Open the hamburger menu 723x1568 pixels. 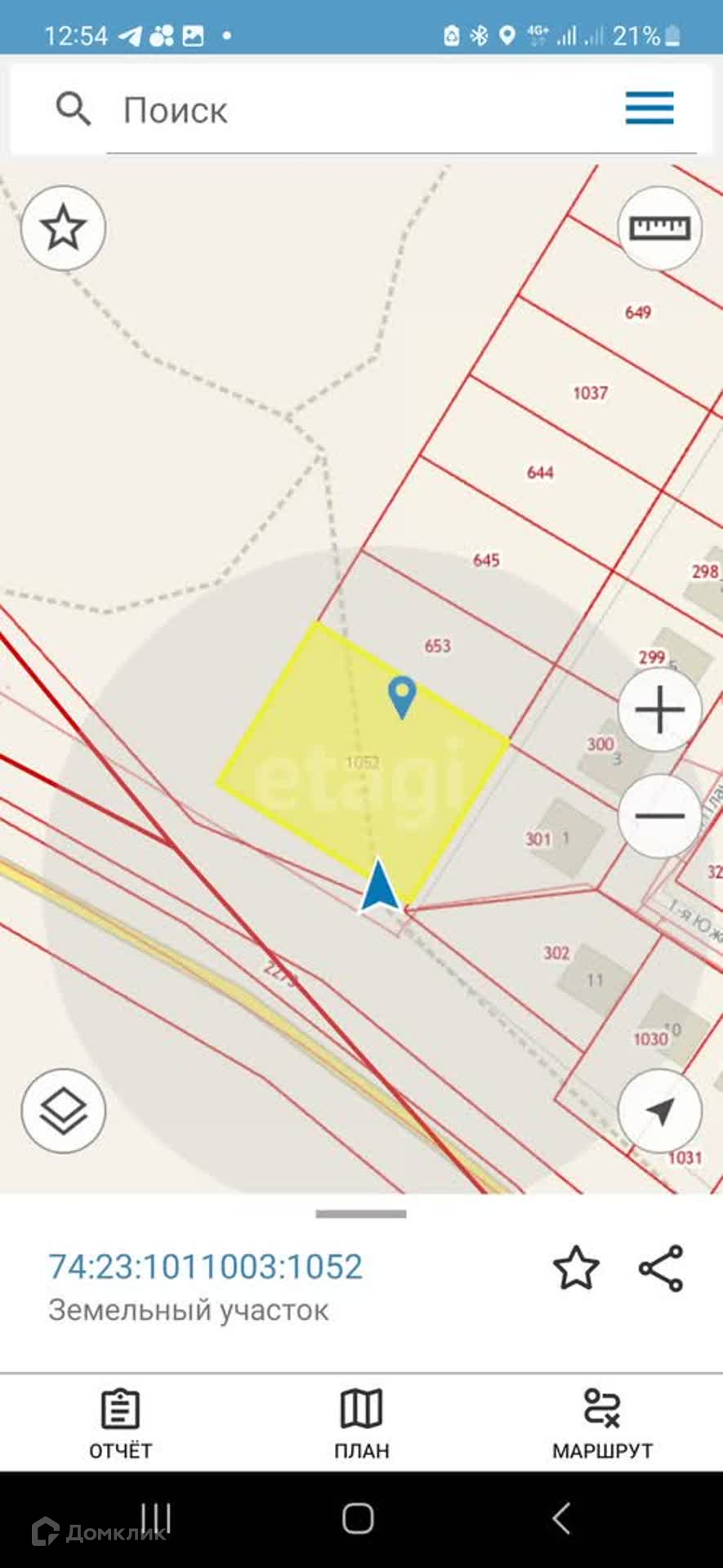pyautogui.click(x=649, y=108)
